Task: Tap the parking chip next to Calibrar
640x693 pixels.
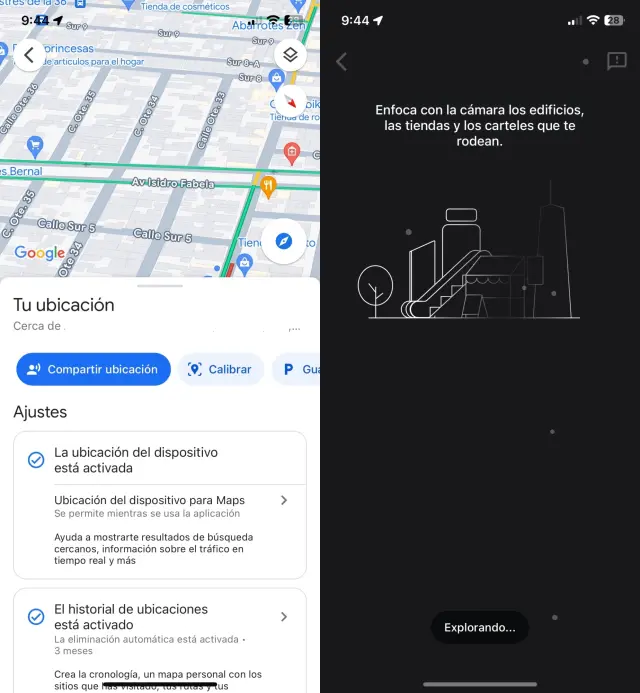Action: pyautogui.click(x=299, y=369)
